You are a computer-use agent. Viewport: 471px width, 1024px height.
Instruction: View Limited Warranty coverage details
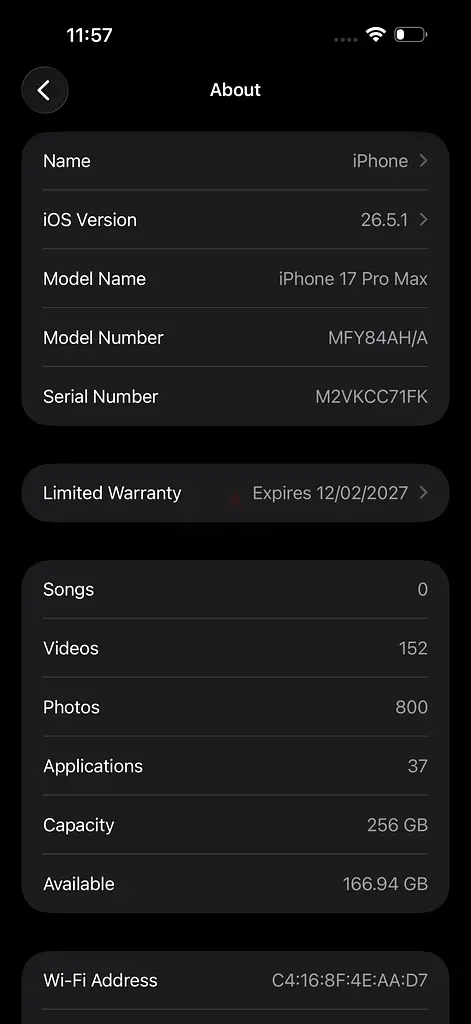click(235, 492)
